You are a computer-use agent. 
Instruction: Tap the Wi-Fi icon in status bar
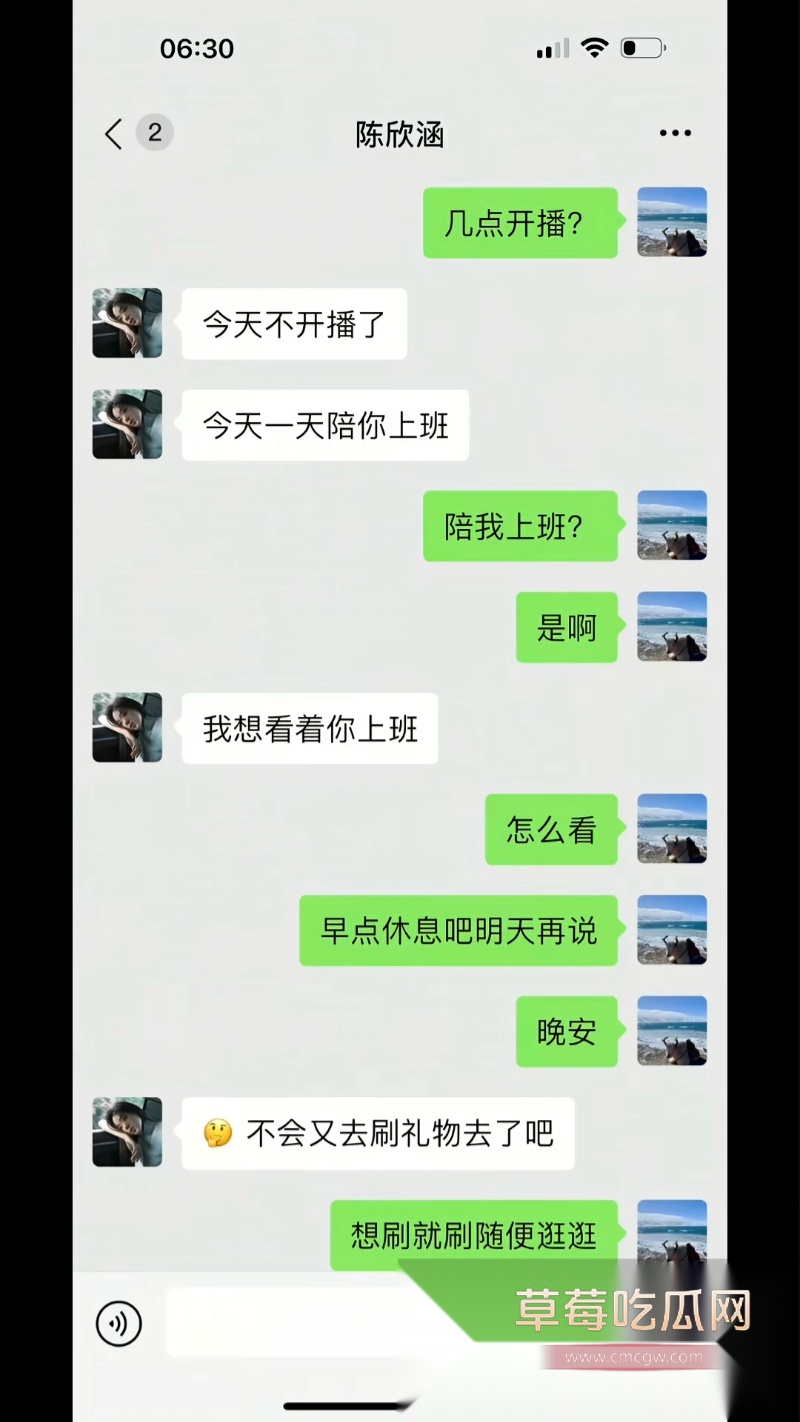coord(595,47)
